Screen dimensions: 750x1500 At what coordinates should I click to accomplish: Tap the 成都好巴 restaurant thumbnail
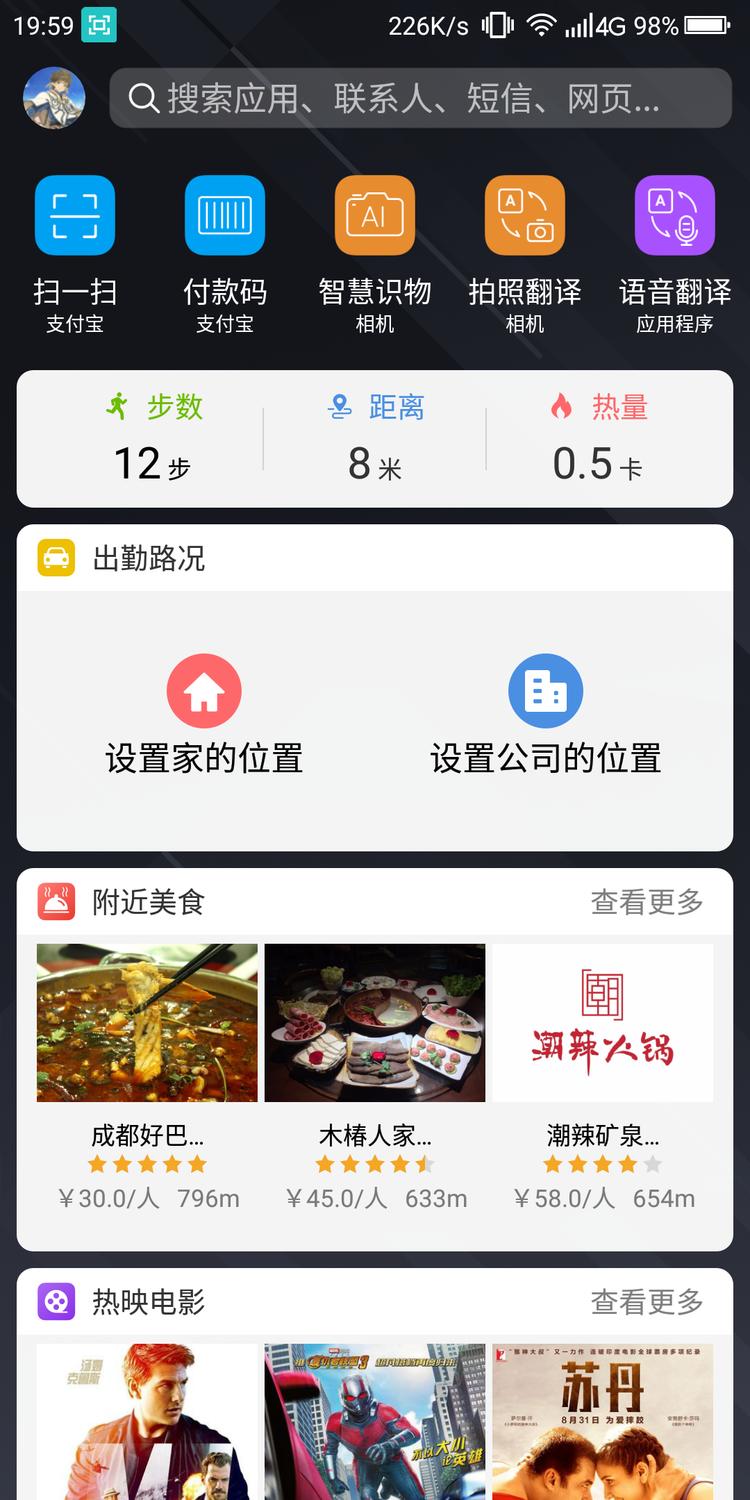tap(146, 1022)
